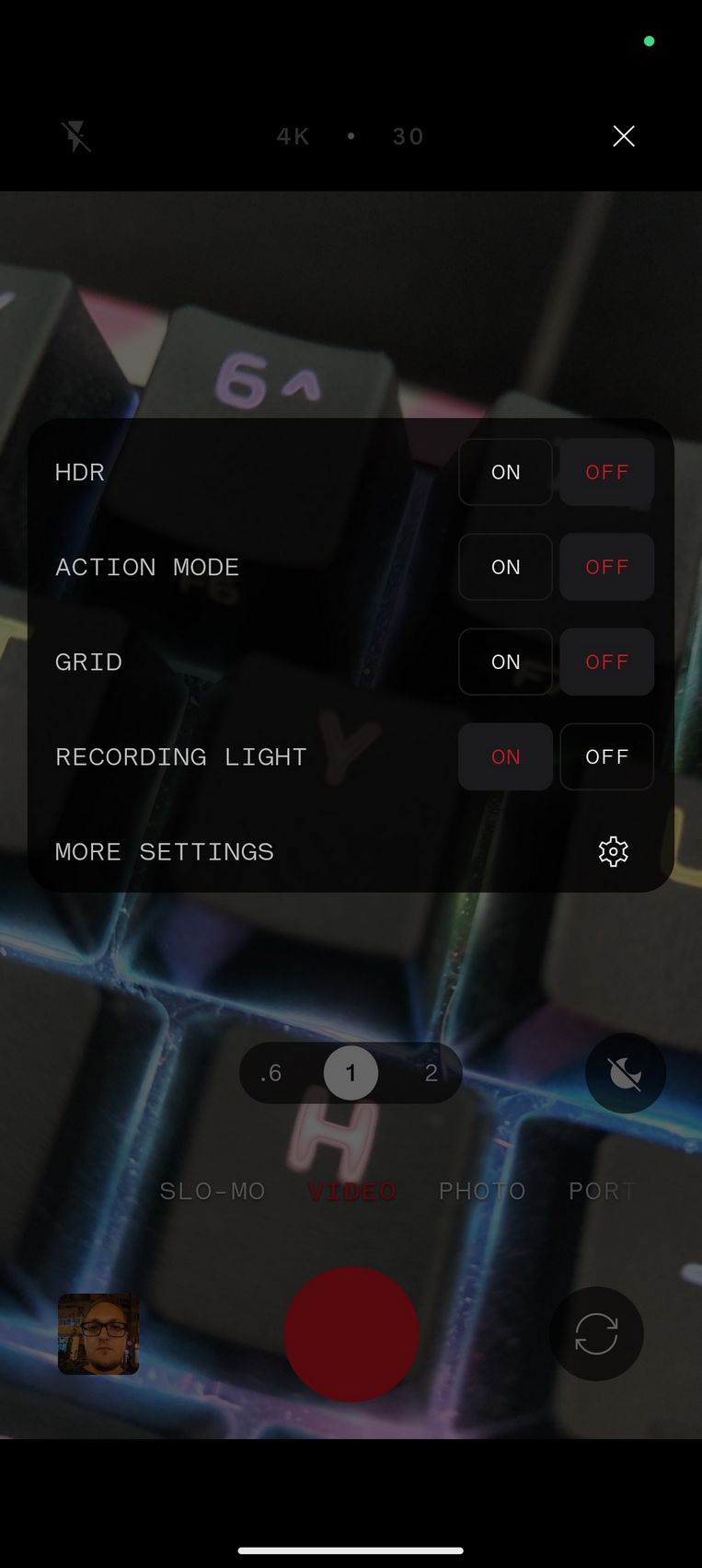This screenshot has width=702, height=1568.
Task: Select ON for Recording Light
Action: pos(505,756)
